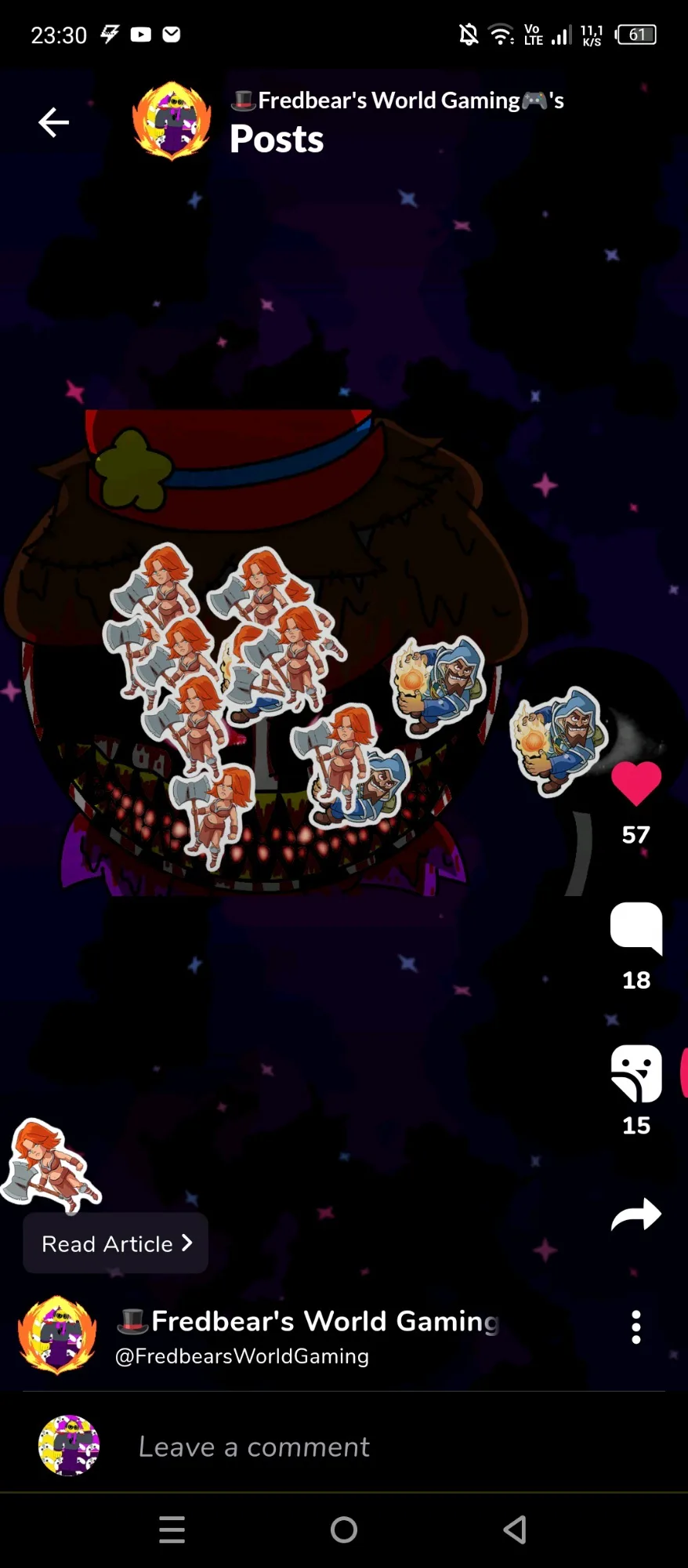Open the three-dot options for the post
The image size is (688, 1568).
635,1327
